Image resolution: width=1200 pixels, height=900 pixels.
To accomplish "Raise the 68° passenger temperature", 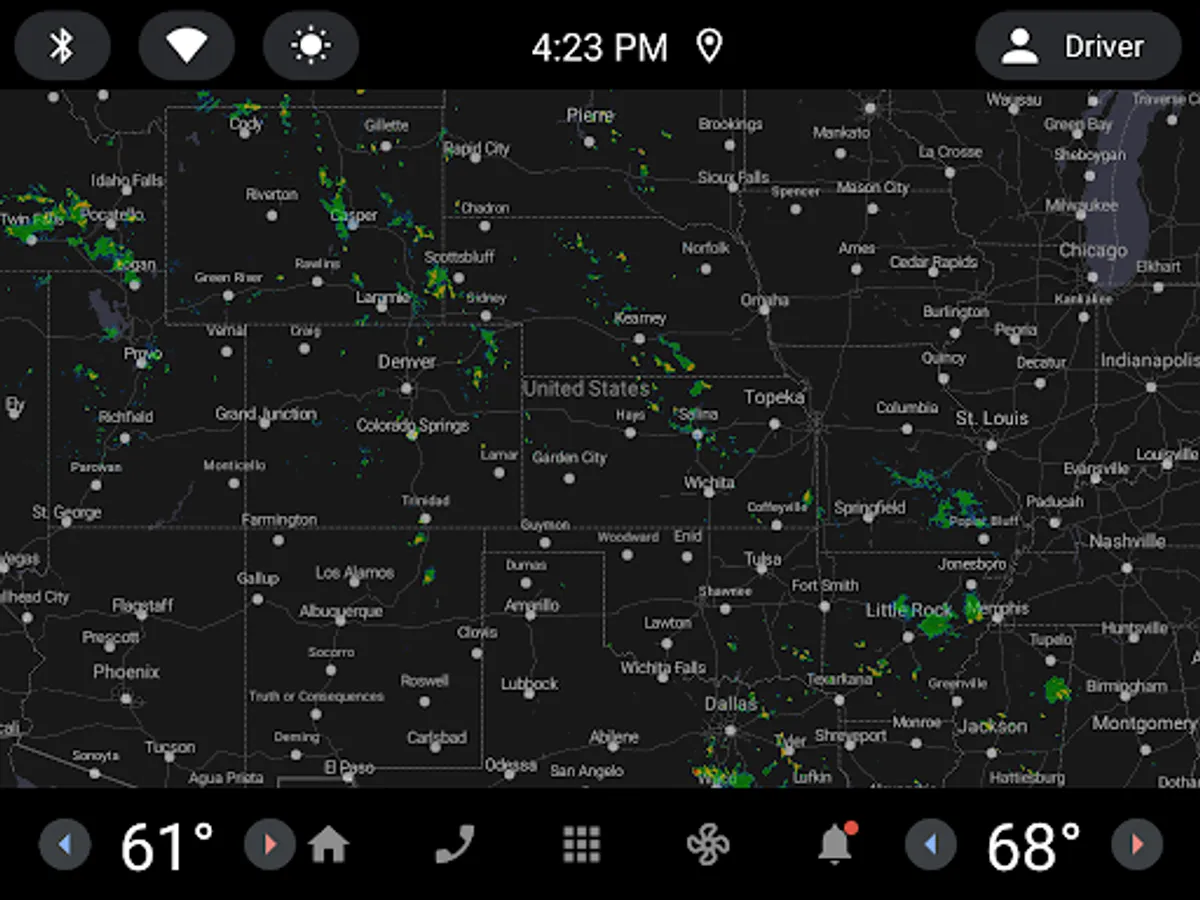I will (x=1137, y=845).
